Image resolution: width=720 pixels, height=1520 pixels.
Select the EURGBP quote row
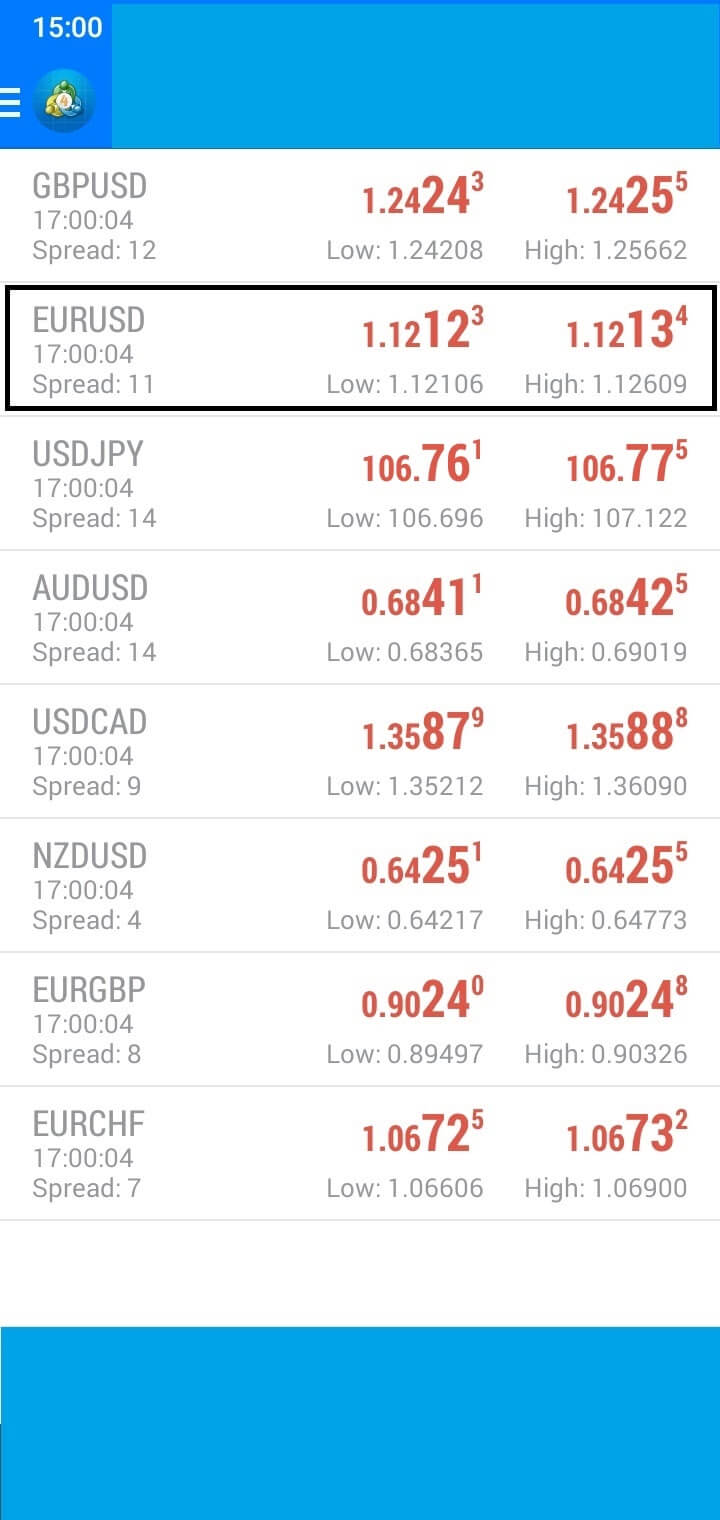pos(360,1019)
